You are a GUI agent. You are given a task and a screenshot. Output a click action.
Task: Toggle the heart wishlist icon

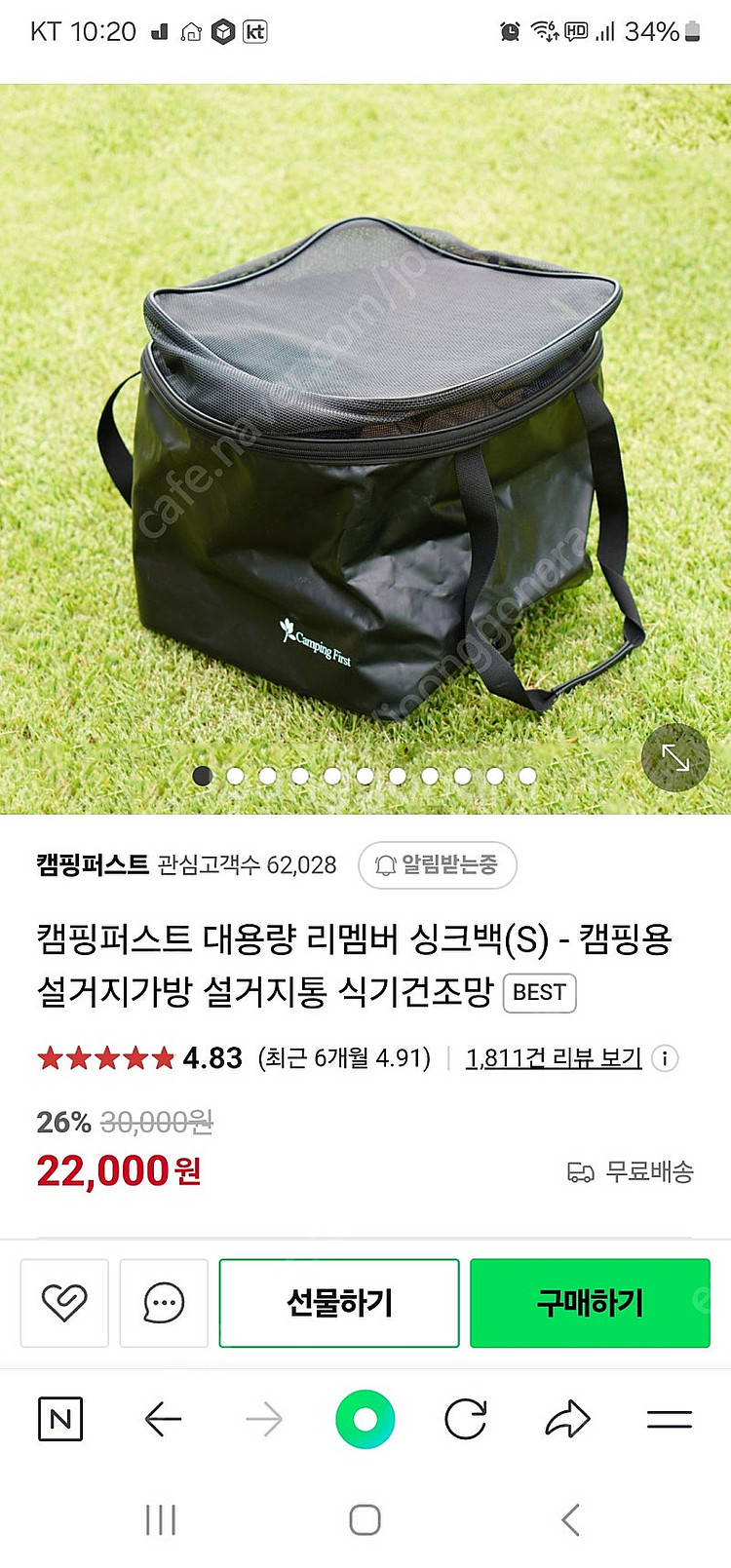(x=65, y=1303)
